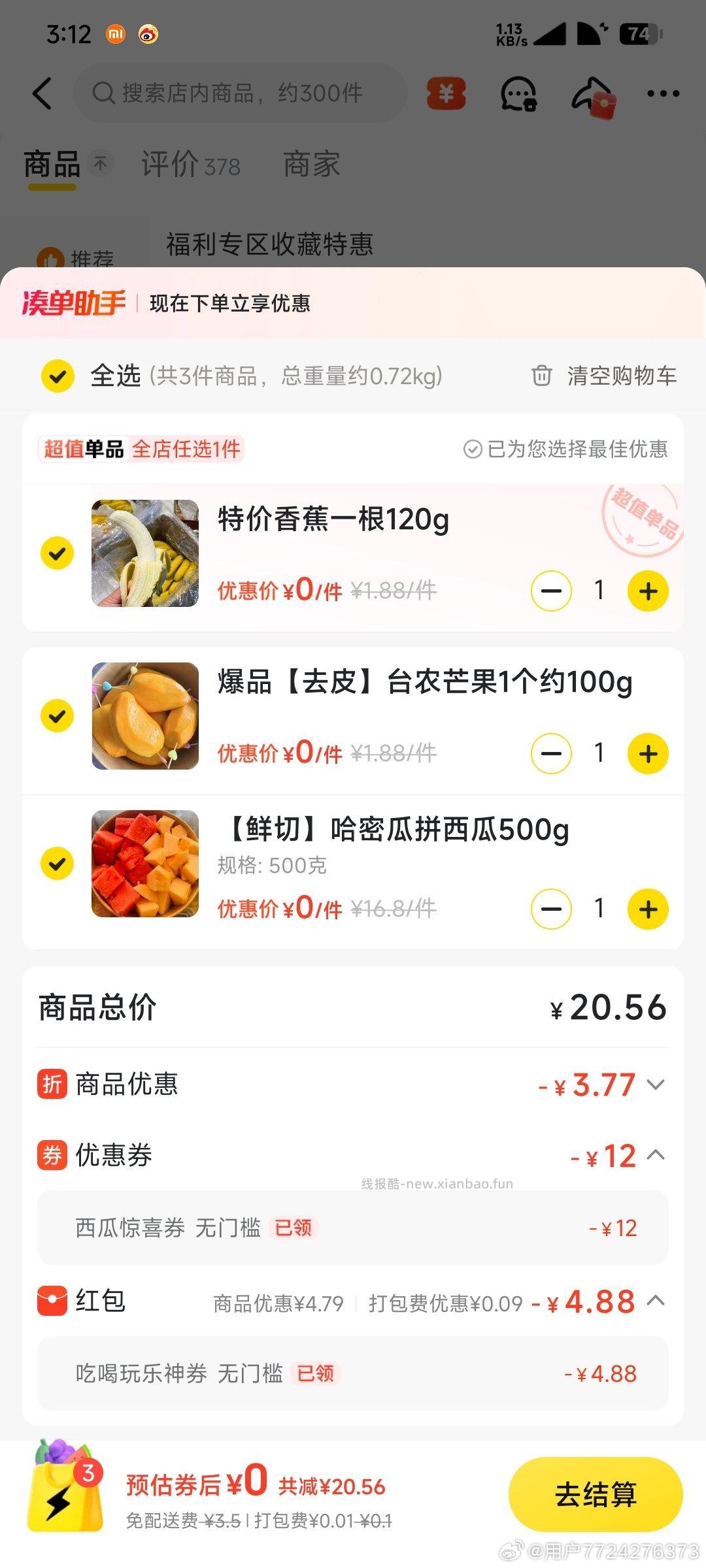Image resolution: width=706 pixels, height=1568 pixels.
Task: Open the banana product thumbnail image
Action: tap(144, 554)
